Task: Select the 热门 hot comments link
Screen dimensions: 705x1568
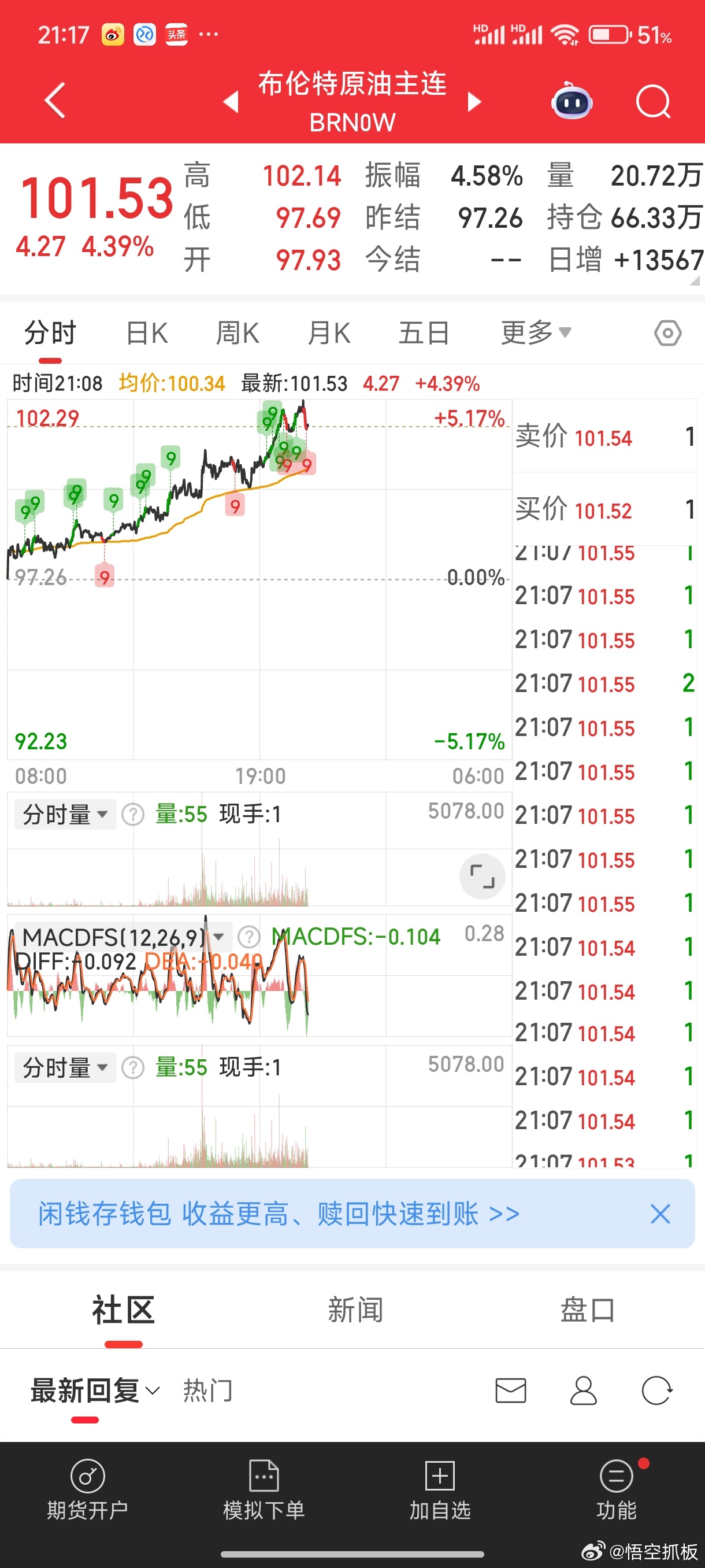Action: pyautogui.click(x=207, y=1391)
